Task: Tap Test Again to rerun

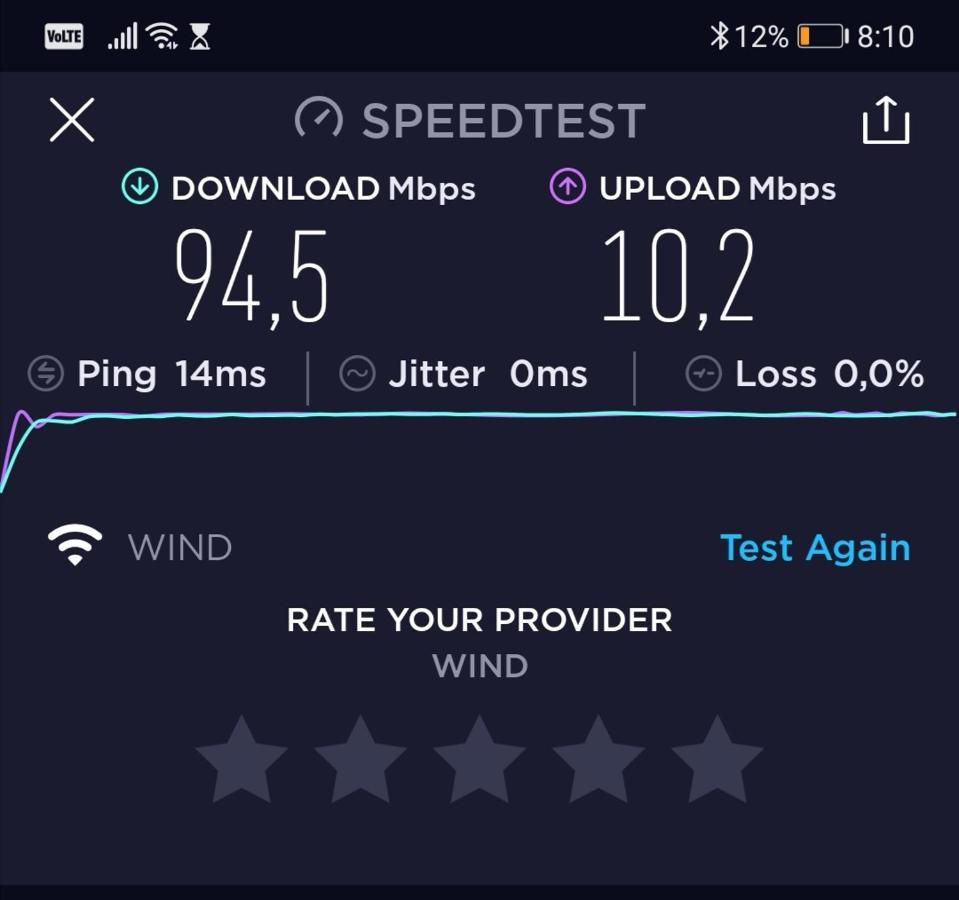Action: click(x=815, y=548)
